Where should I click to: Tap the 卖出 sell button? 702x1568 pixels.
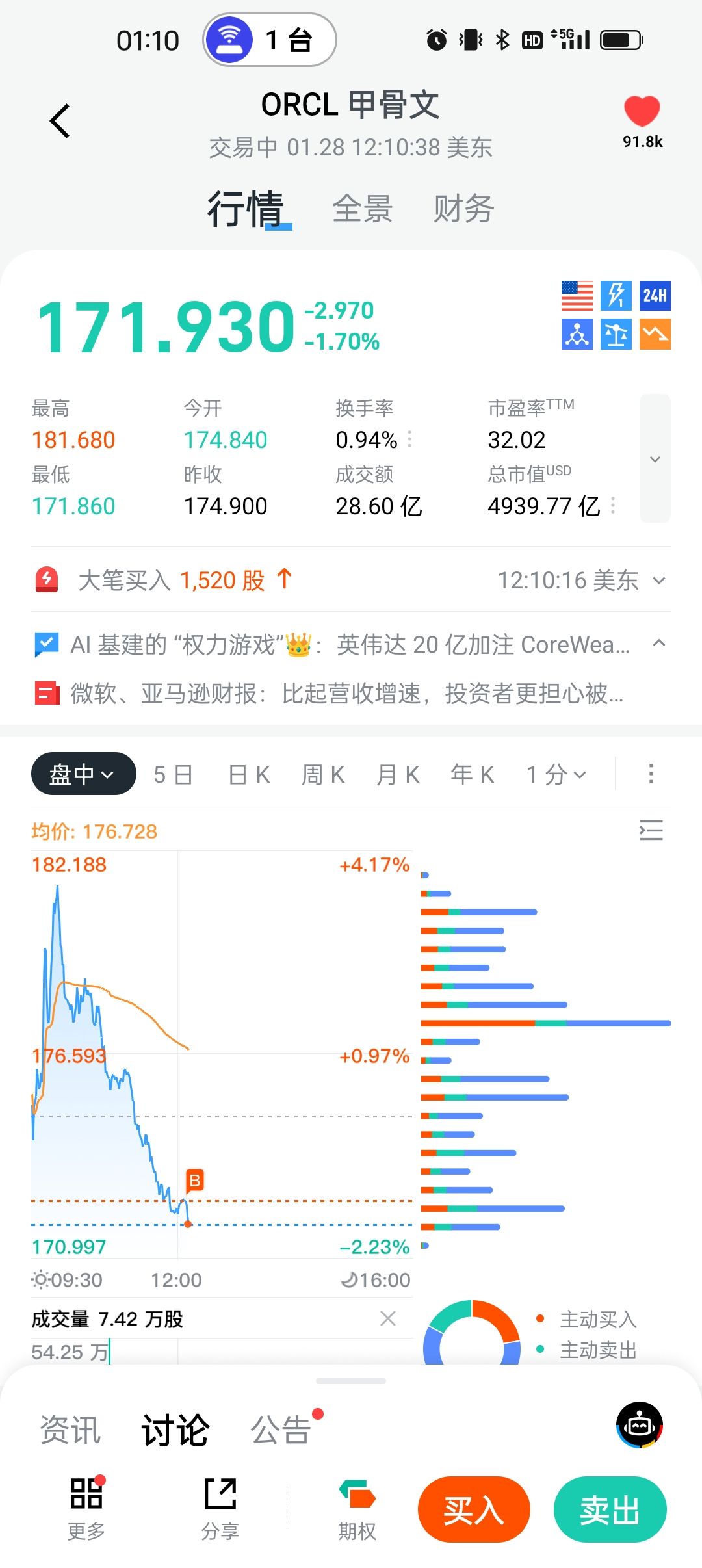[610, 1509]
